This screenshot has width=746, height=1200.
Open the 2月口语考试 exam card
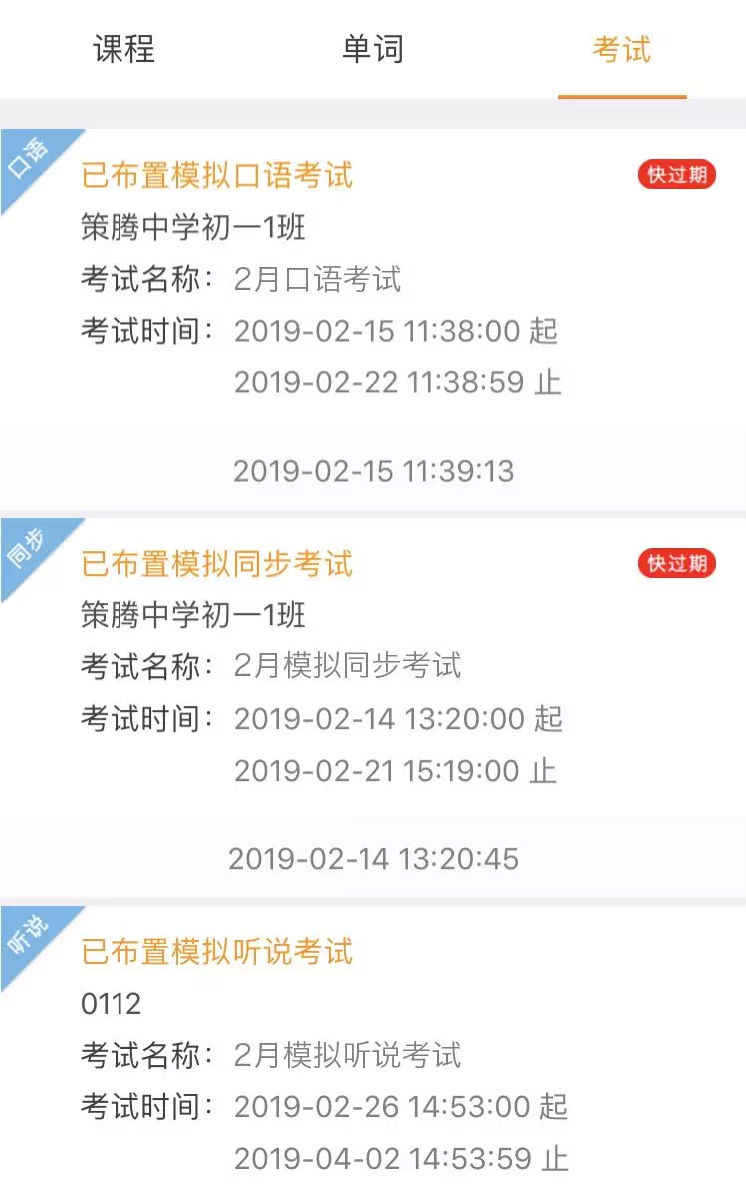pos(373,280)
